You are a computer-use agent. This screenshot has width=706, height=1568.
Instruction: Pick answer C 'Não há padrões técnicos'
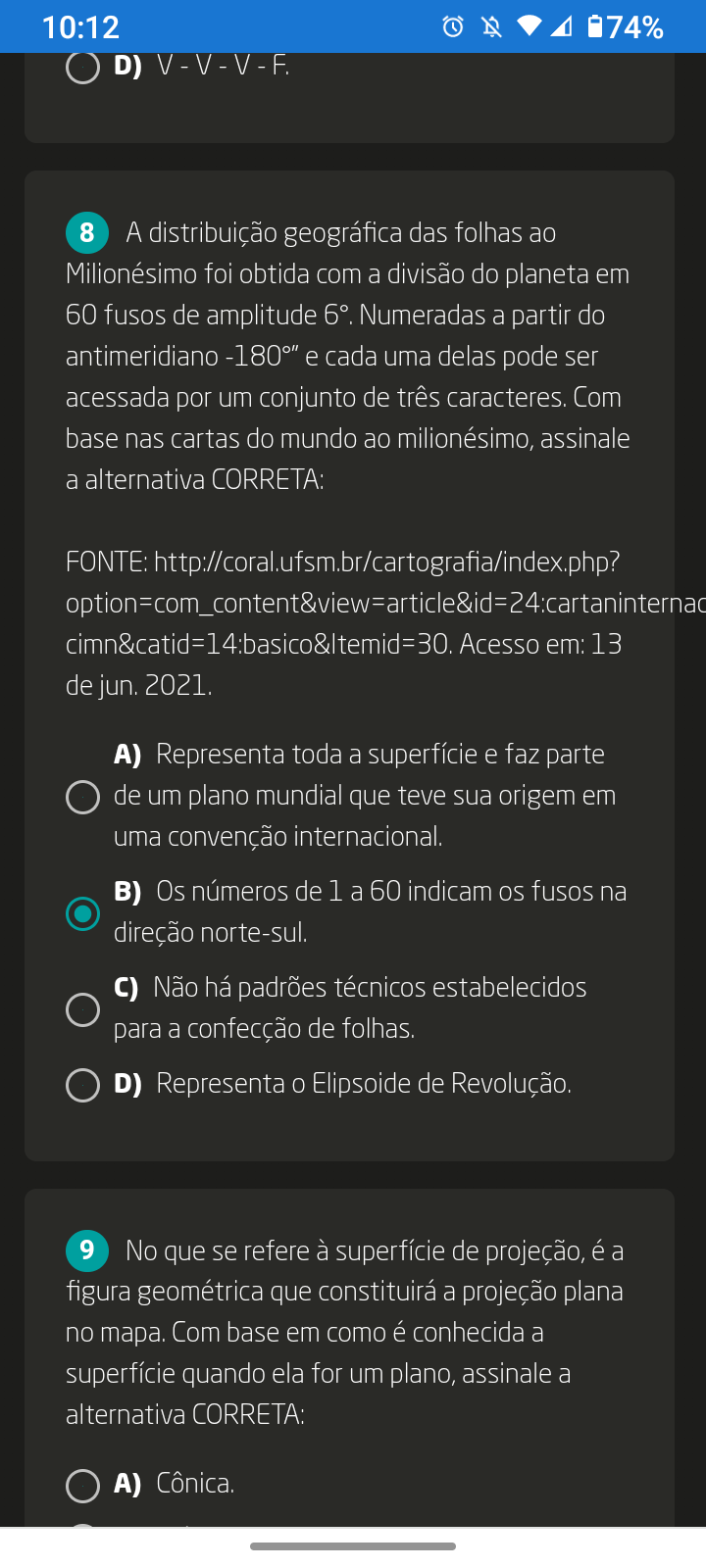pos(83,1008)
